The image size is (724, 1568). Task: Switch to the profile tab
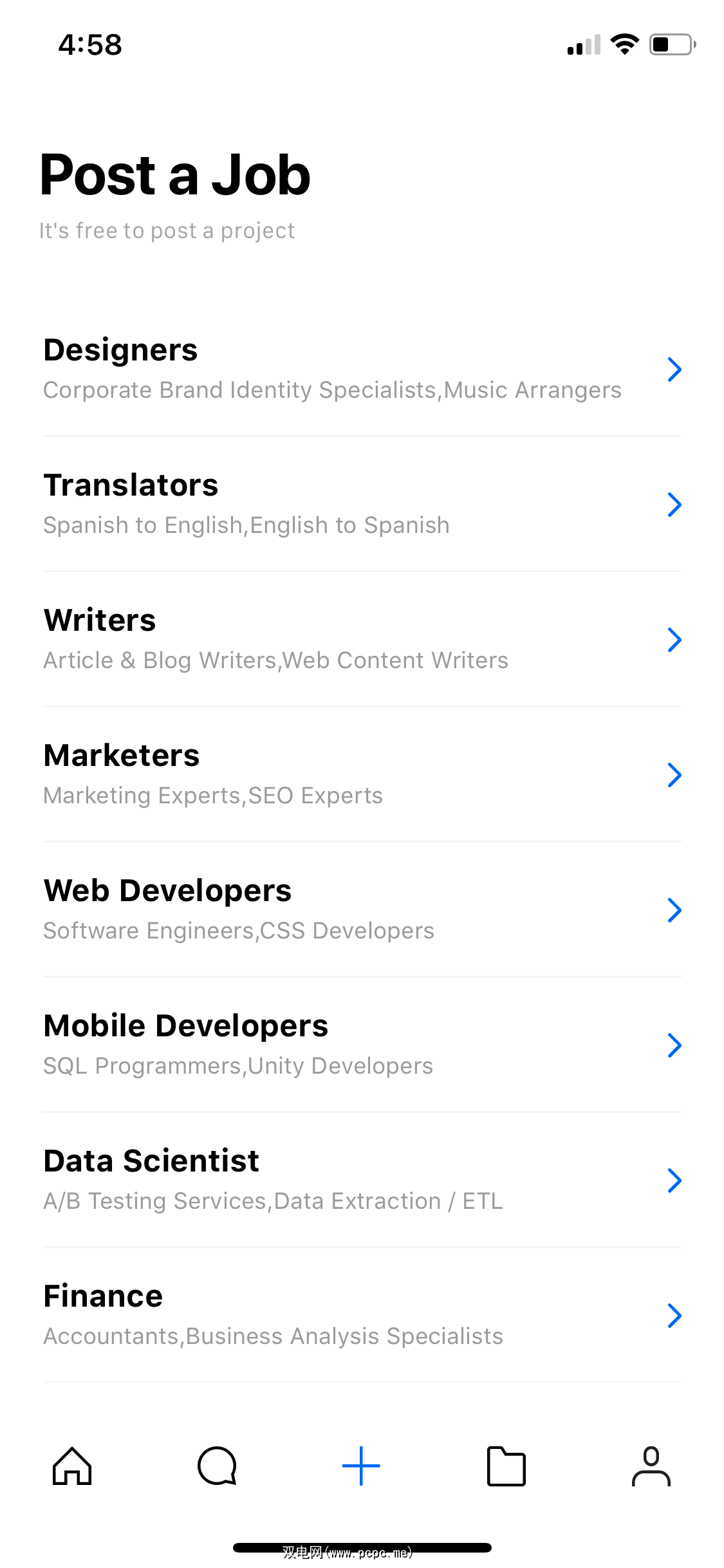click(651, 1466)
